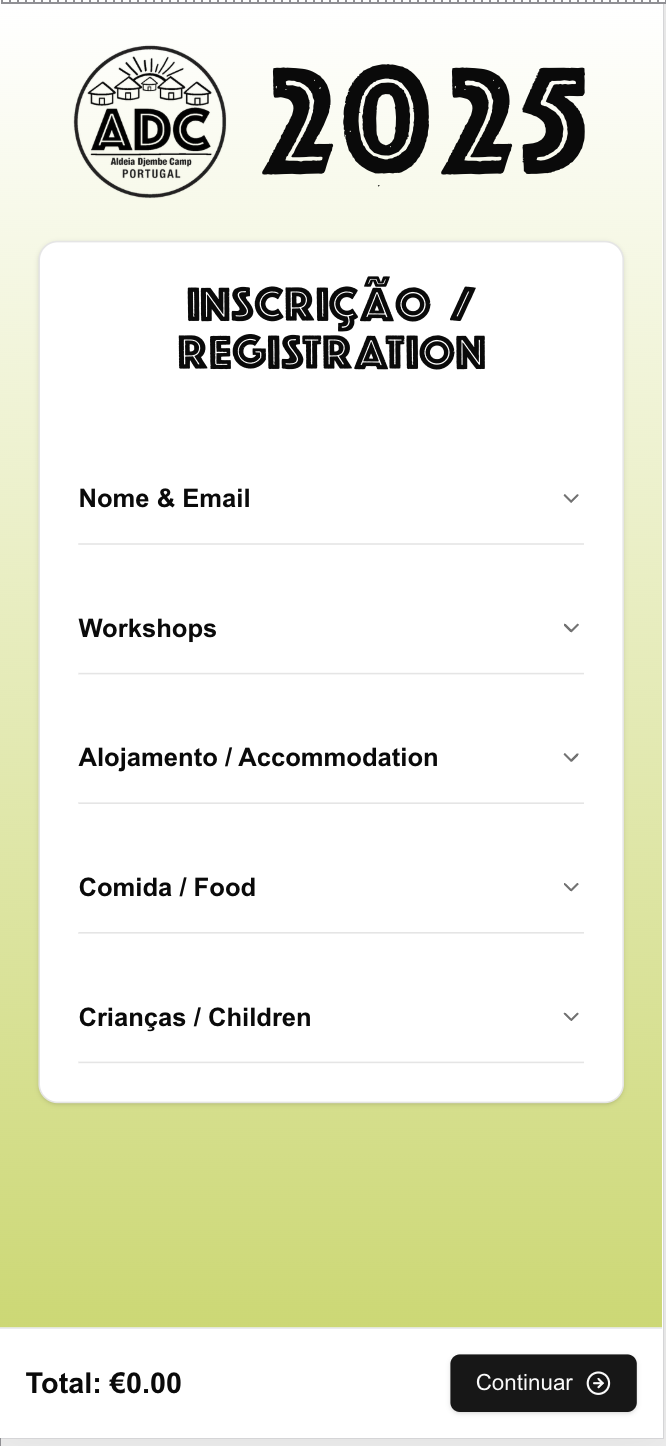Expand the Nome & Email section

pos(330,499)
